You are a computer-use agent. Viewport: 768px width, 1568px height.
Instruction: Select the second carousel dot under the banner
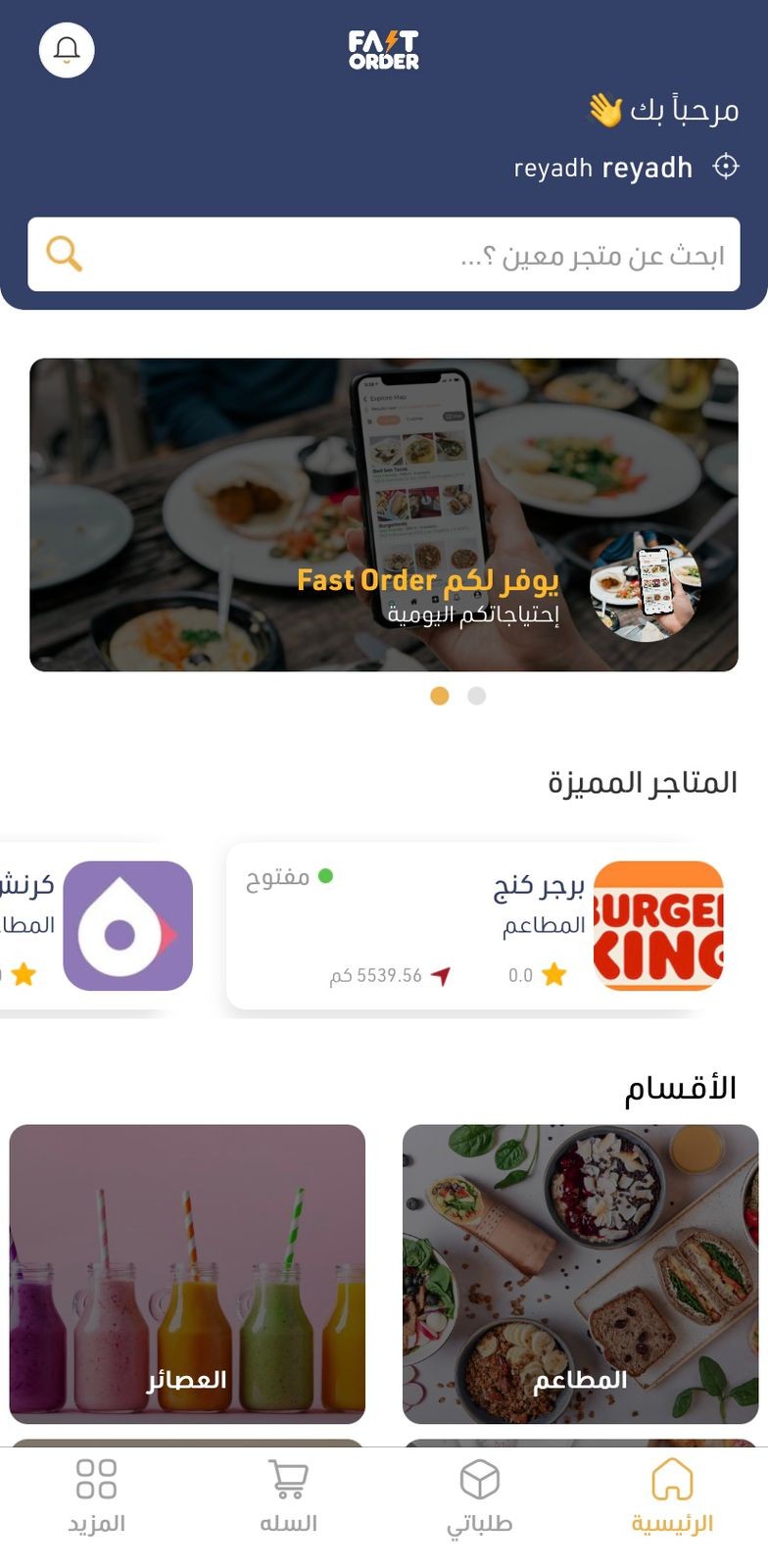[477, 695]
